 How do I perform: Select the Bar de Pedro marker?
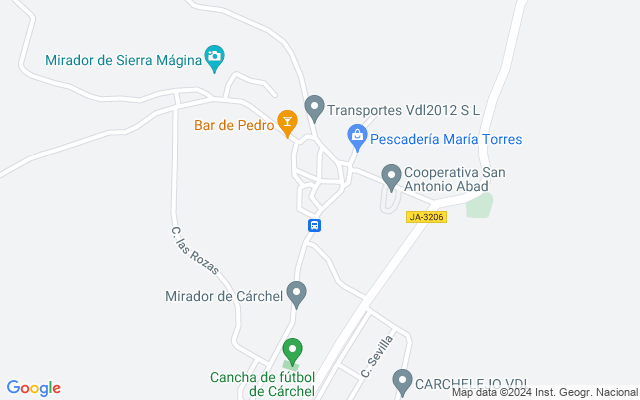pos(287,123)
